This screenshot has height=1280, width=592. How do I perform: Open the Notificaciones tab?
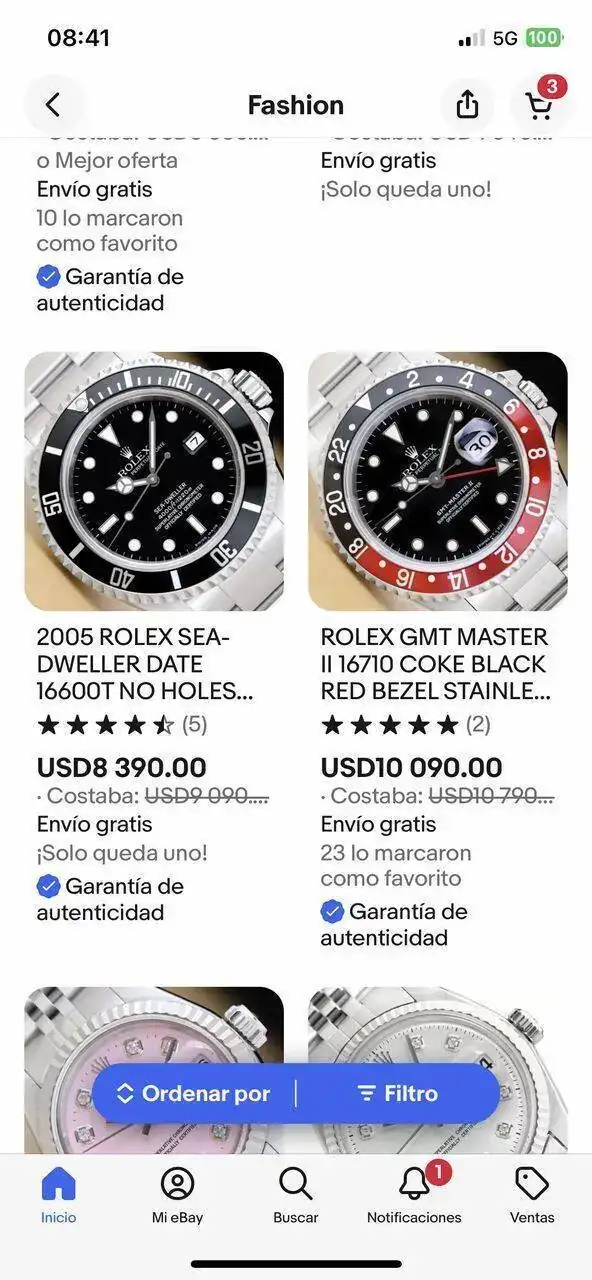[414, 1195]
